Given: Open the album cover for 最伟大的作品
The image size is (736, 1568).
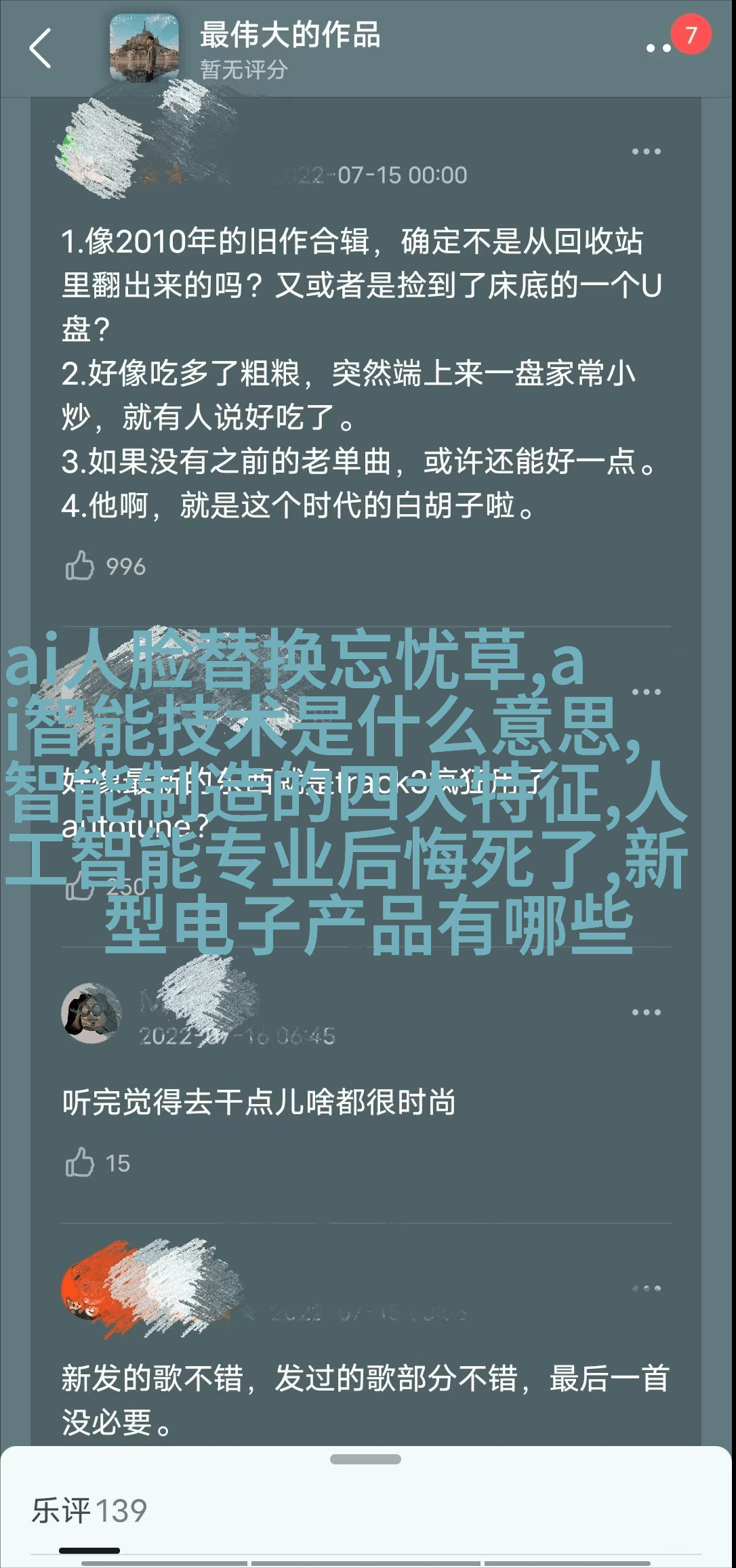Looking at the screenshot, I should [144, 49].
